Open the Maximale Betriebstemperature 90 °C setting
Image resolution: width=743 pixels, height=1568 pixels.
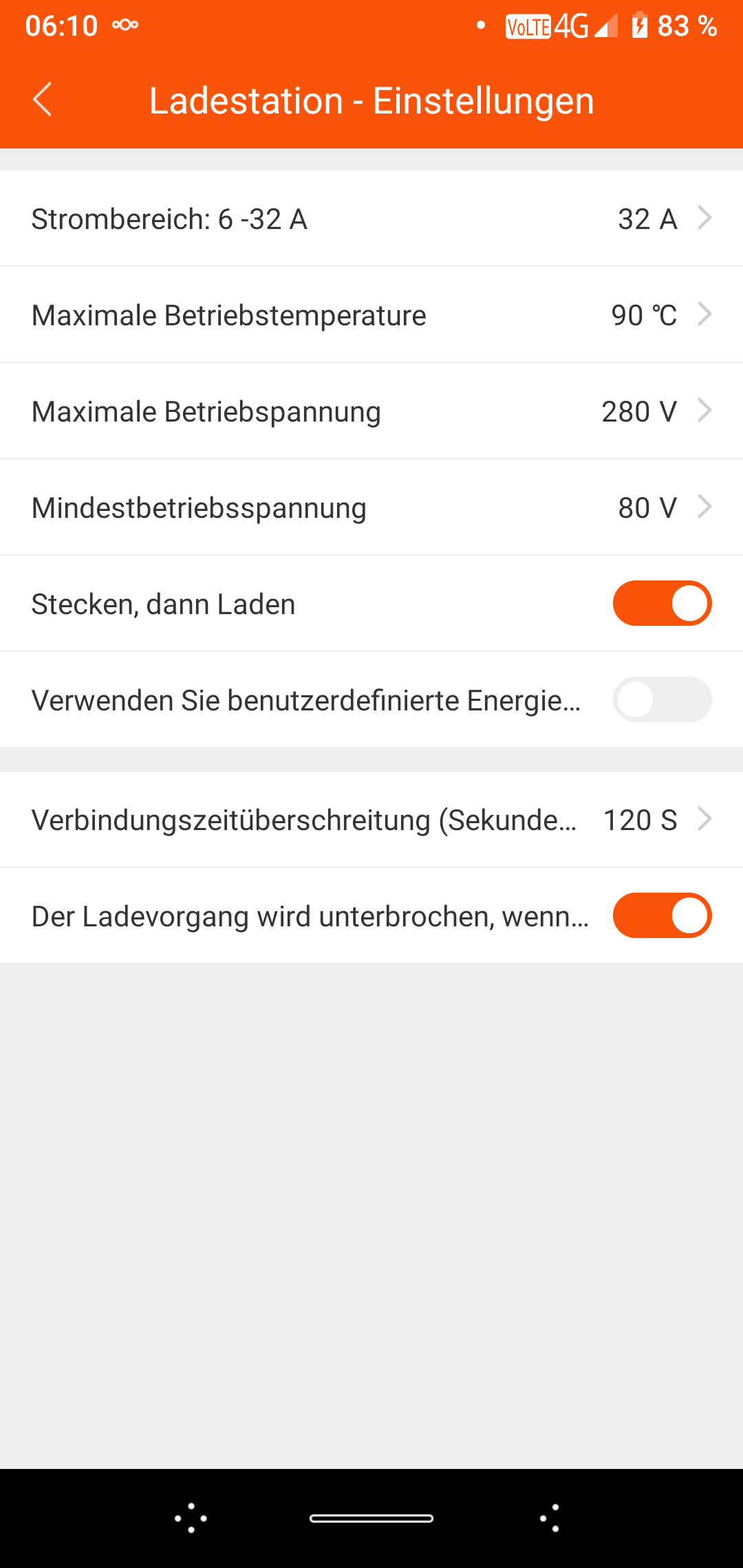371,314
